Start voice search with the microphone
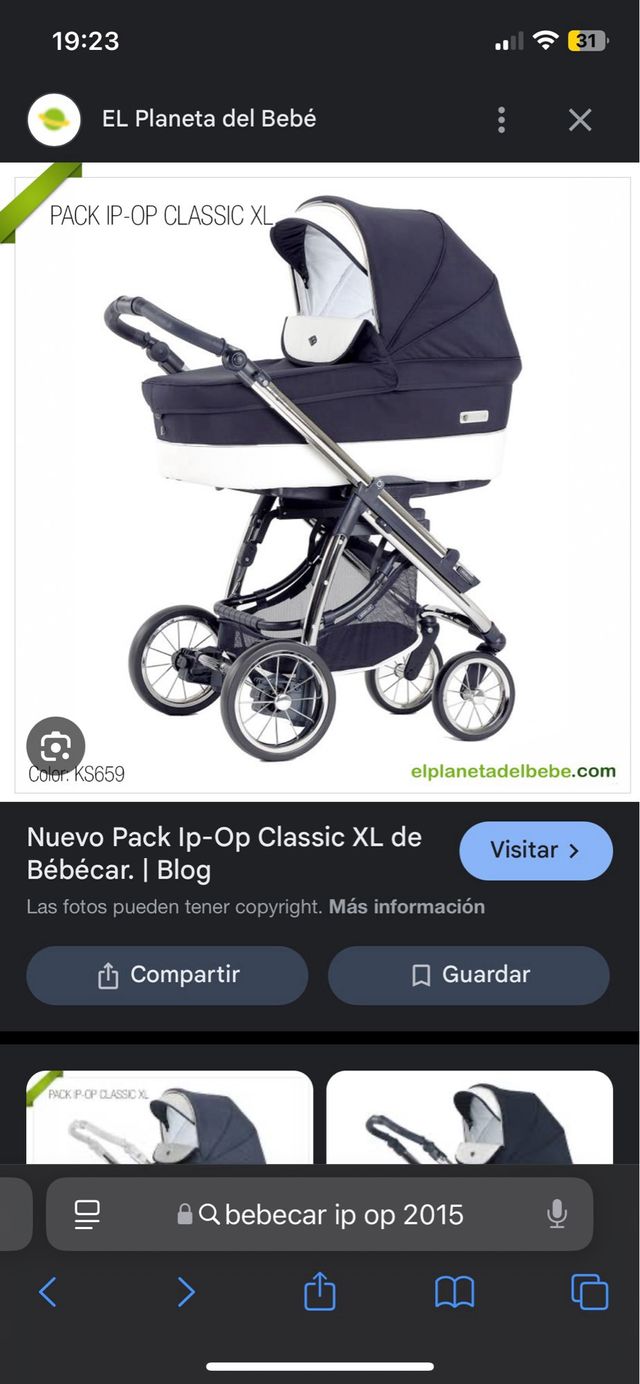 point(557,1214)
